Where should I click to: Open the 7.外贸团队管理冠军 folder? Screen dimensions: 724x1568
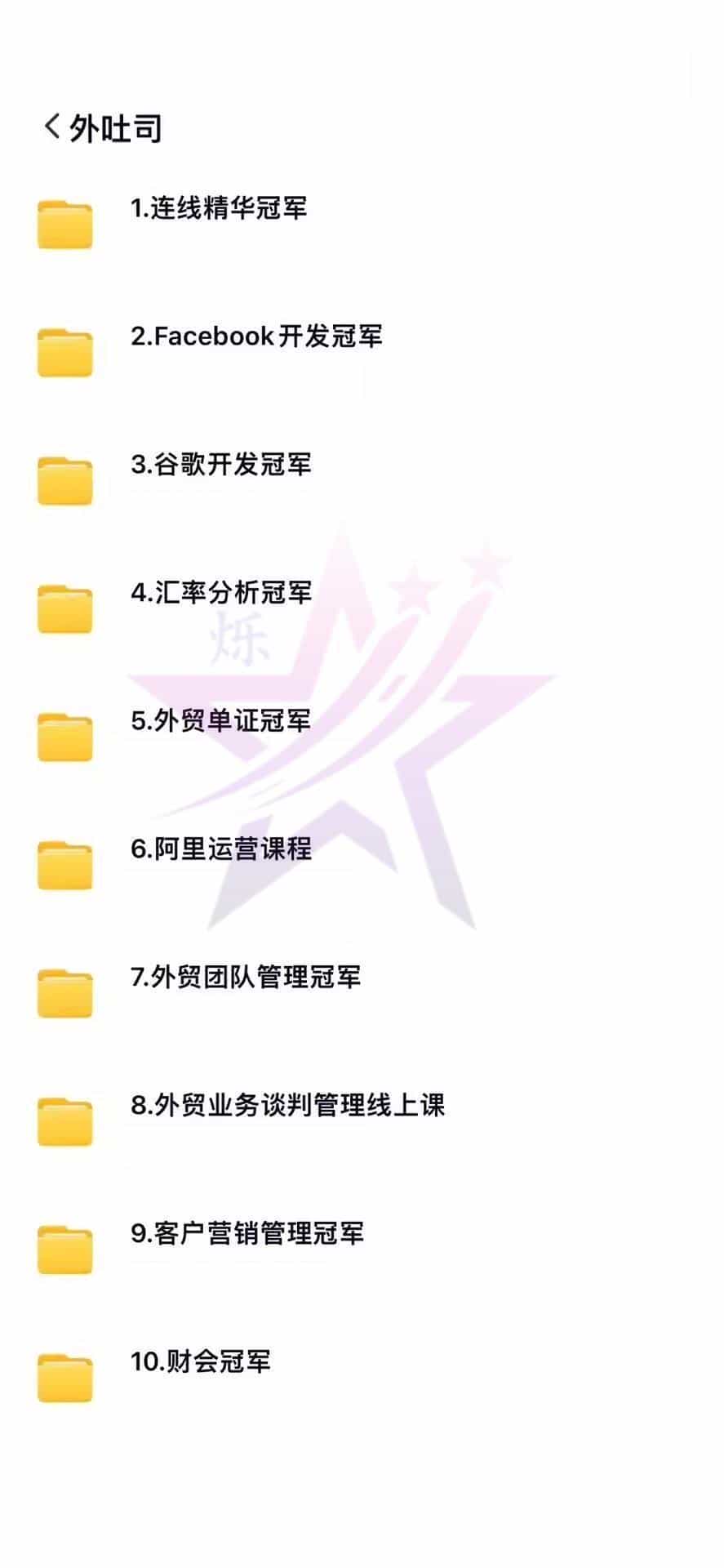coord(245,978)
